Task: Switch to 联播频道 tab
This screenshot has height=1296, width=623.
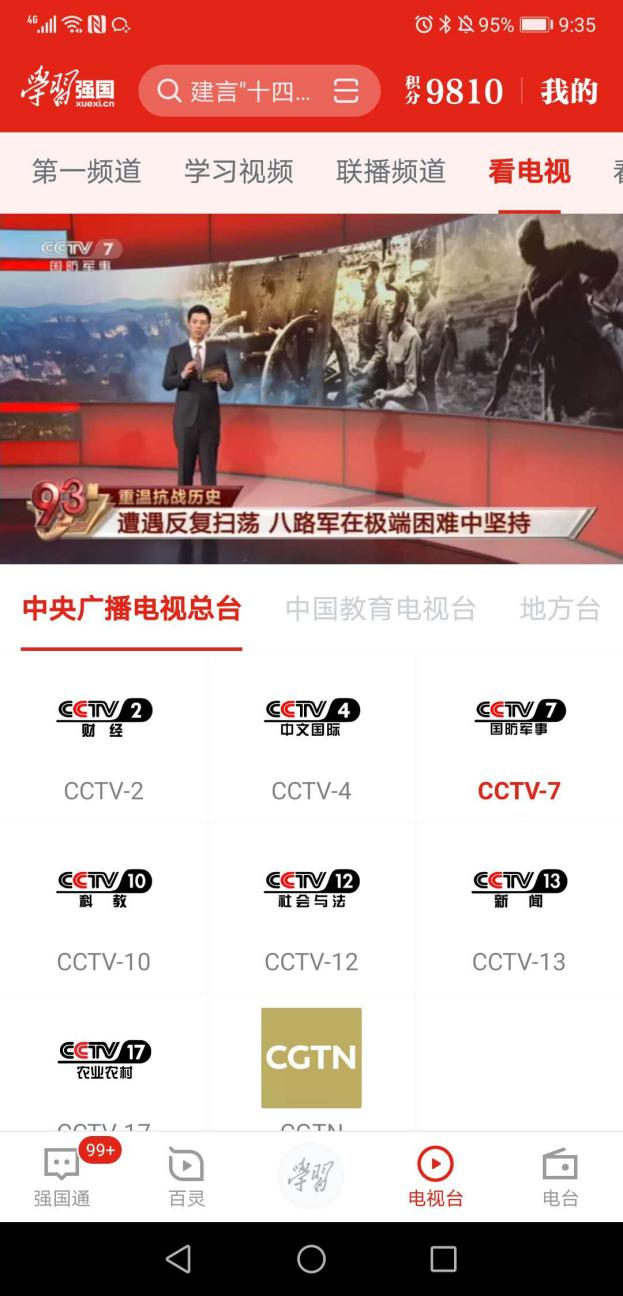Action: click(390, 171)
